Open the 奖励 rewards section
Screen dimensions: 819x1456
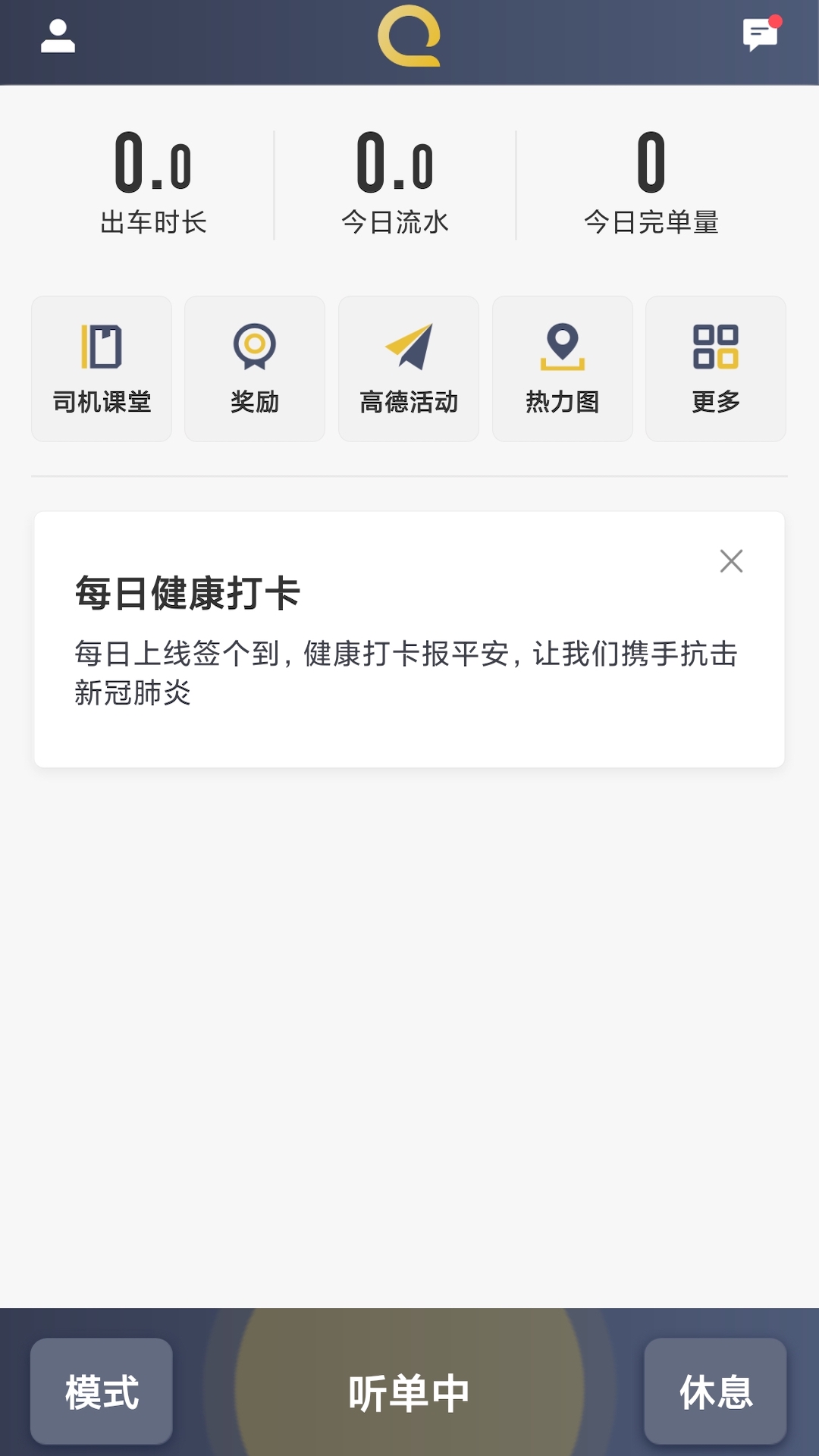coord(254,368)
